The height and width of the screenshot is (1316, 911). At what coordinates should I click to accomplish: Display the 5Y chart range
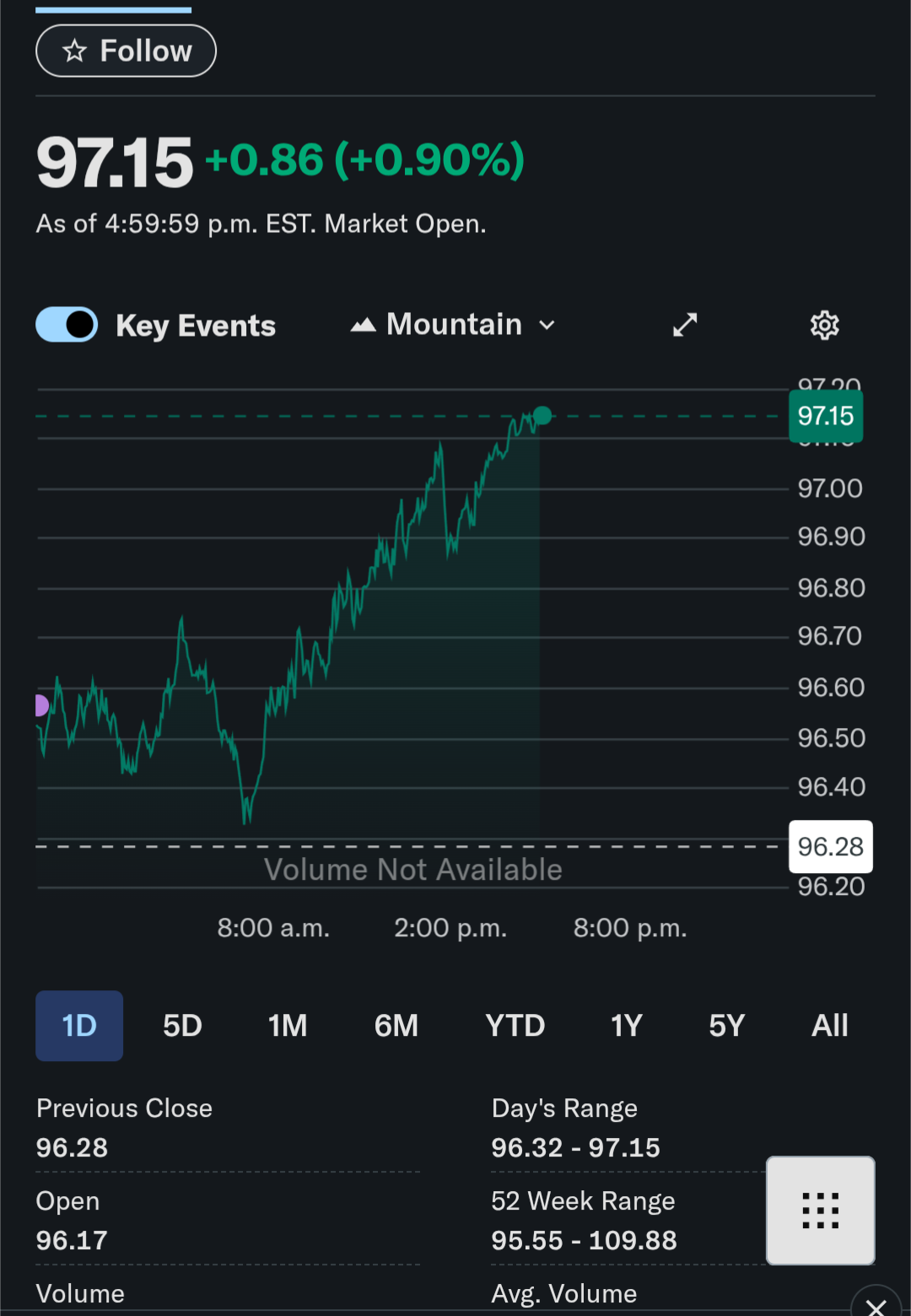[726, 1026]
